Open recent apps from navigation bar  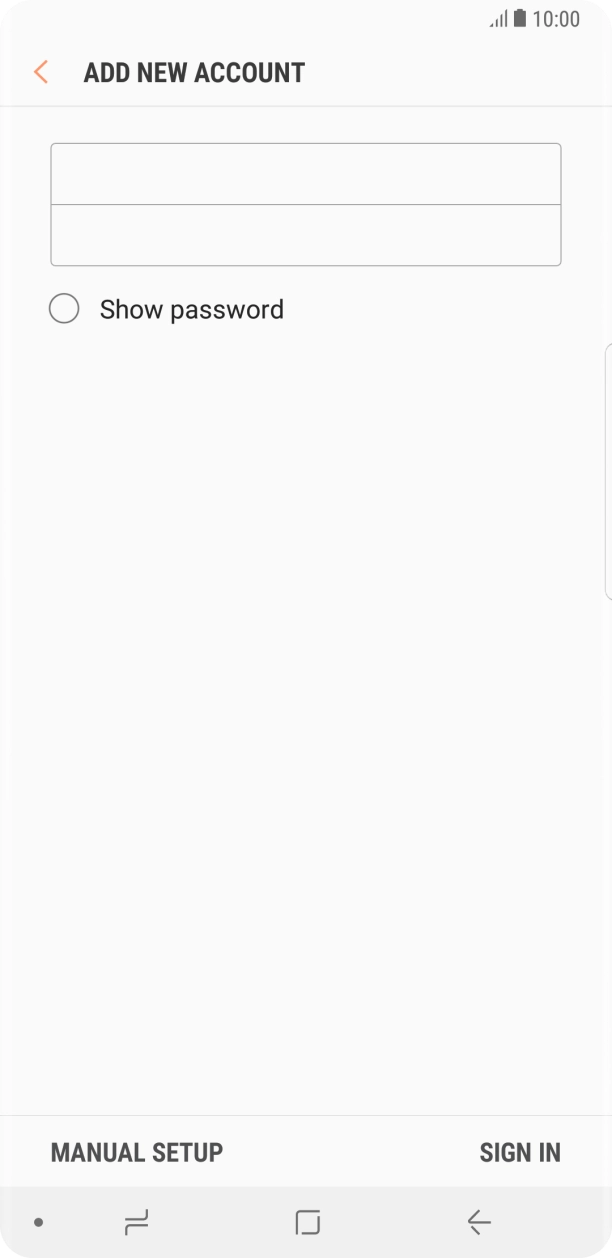pyautogui.click(x=136, y=1221)
